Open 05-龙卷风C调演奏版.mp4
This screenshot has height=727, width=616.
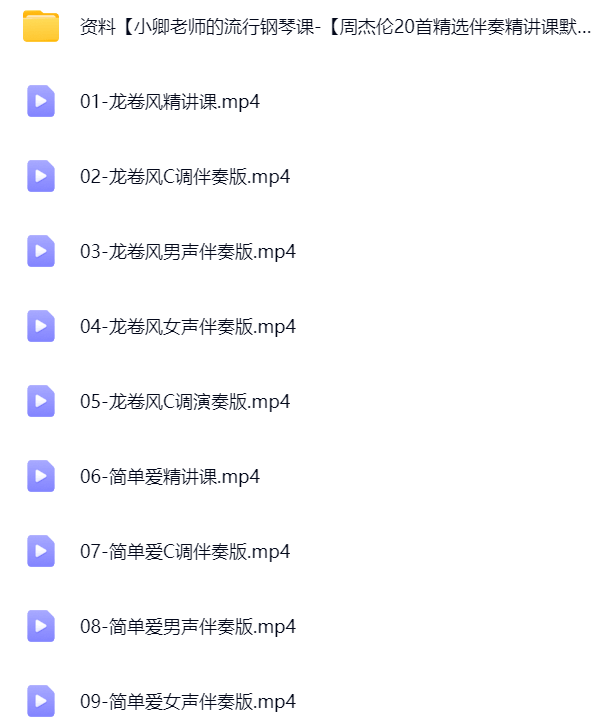click(185, 401)
